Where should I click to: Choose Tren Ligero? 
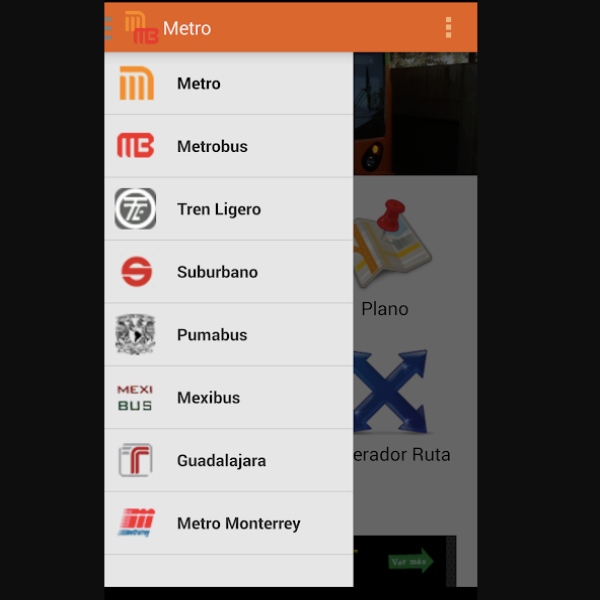(x=228, y=209)
